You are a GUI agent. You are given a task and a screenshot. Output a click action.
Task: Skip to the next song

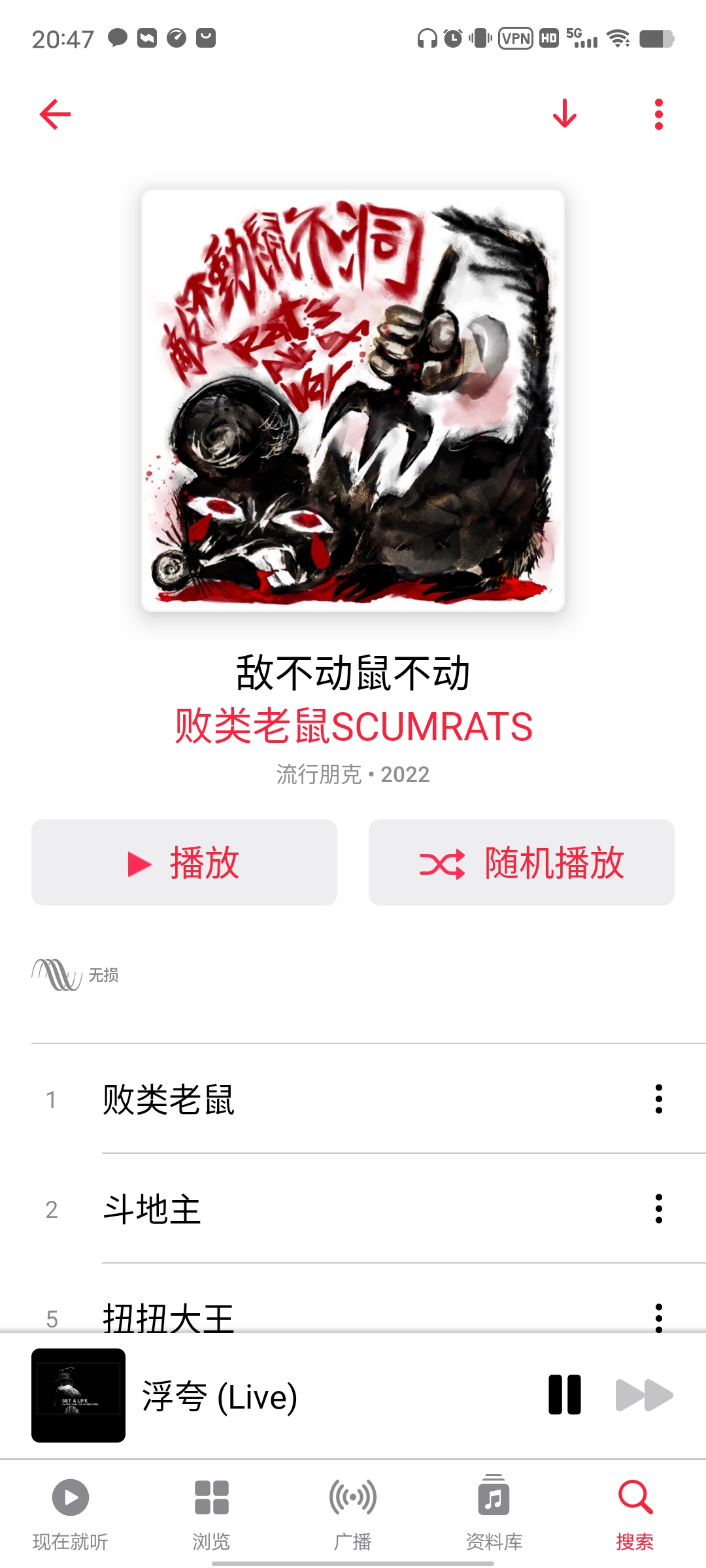[644, 1395]
